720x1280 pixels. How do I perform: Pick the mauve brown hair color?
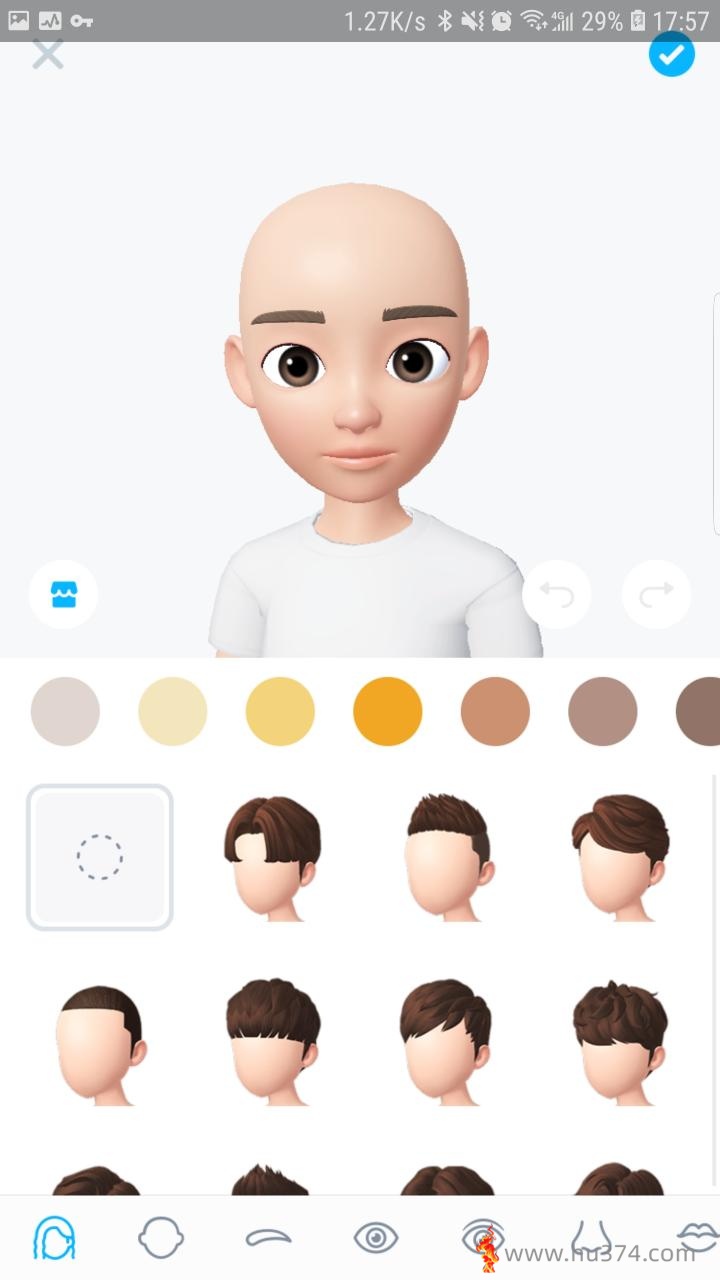[x=602, y=711]
